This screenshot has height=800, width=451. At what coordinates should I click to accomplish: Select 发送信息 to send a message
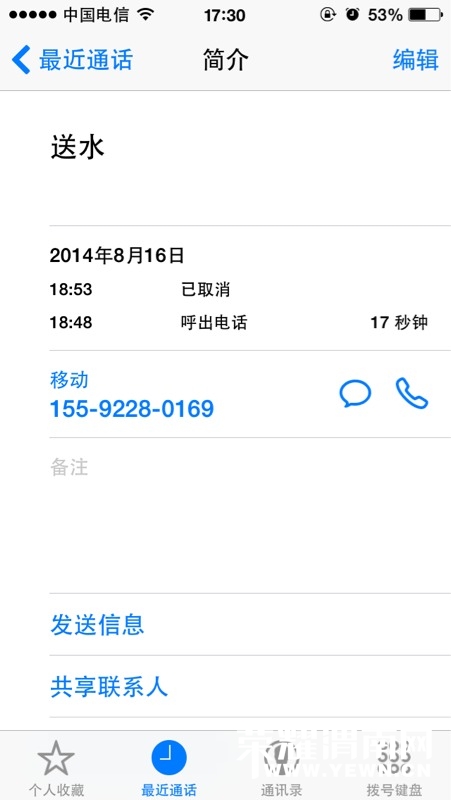tap(250, 624)
